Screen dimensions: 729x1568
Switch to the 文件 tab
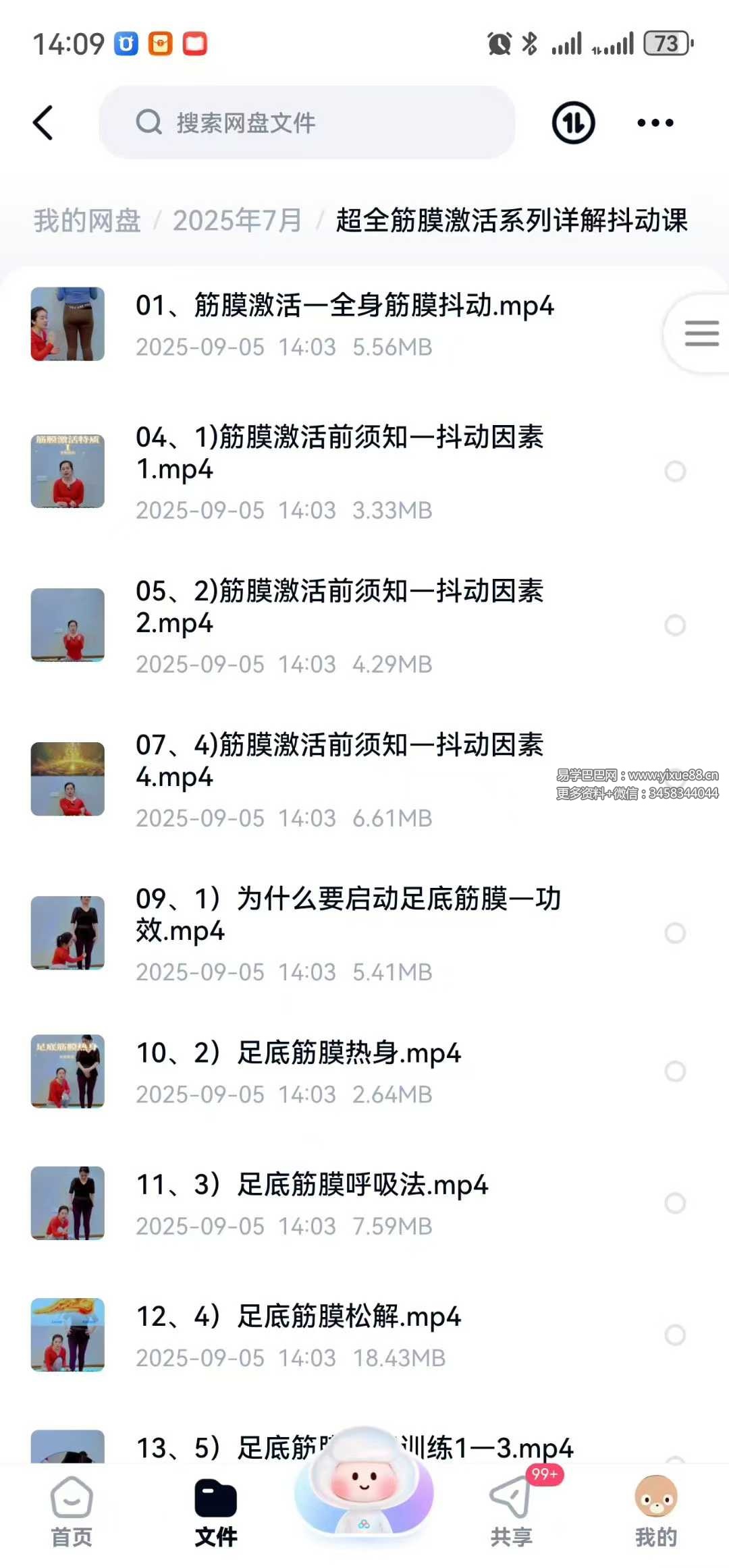click(216, 1512)
